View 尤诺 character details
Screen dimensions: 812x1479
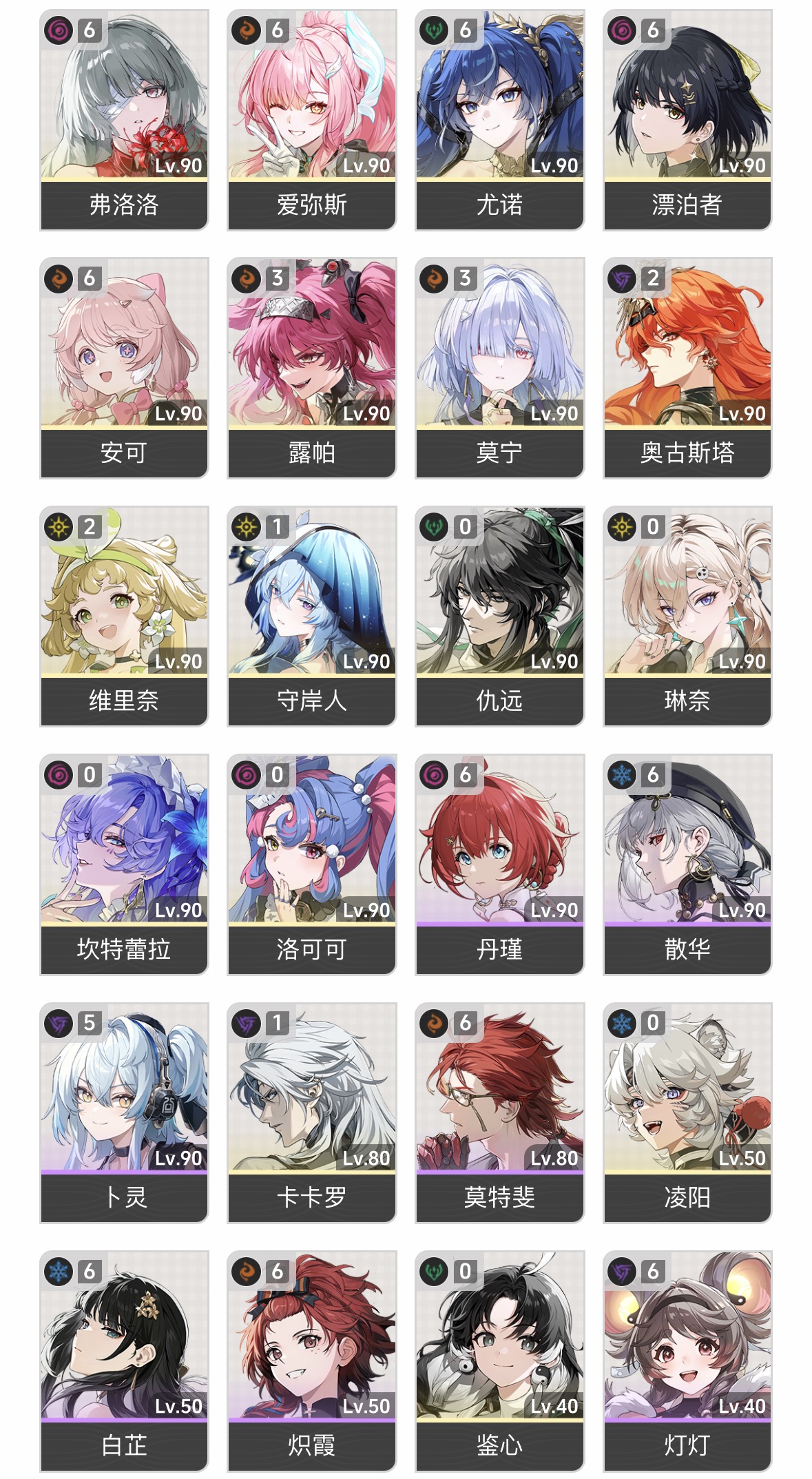(500, 120)
